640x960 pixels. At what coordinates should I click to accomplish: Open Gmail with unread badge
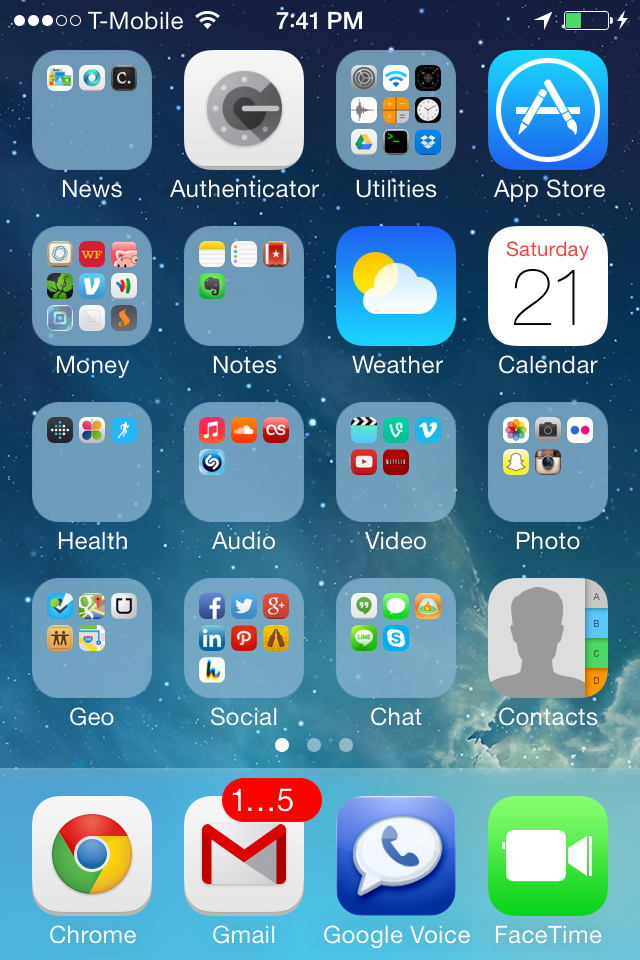tap(244, 856)
